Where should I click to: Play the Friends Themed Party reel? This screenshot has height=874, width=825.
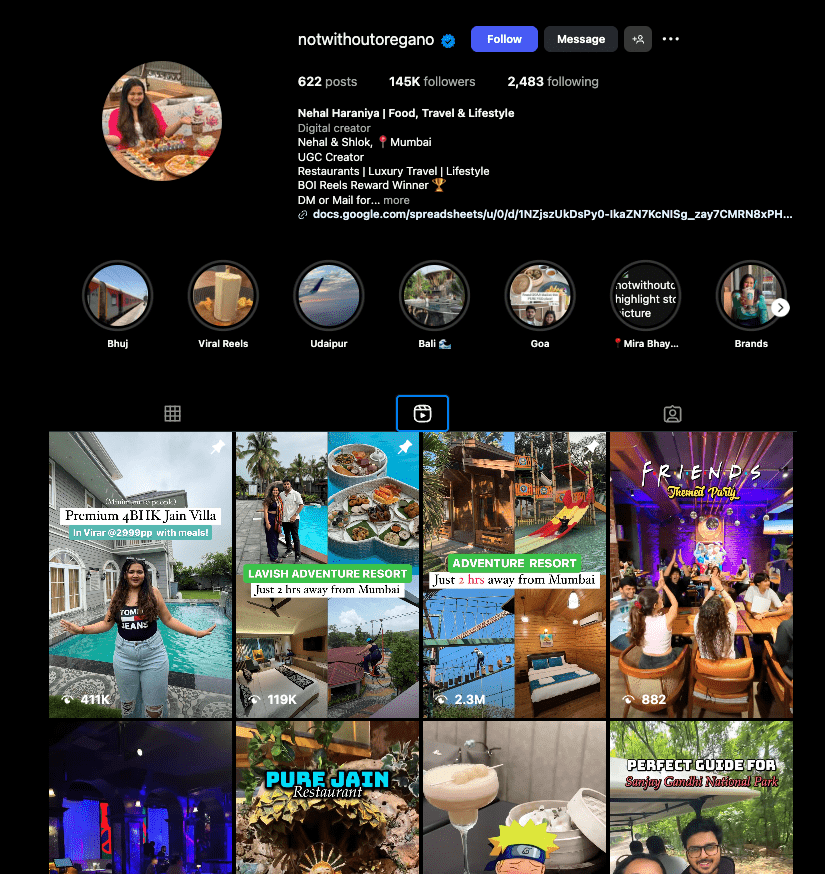[701, 575]
